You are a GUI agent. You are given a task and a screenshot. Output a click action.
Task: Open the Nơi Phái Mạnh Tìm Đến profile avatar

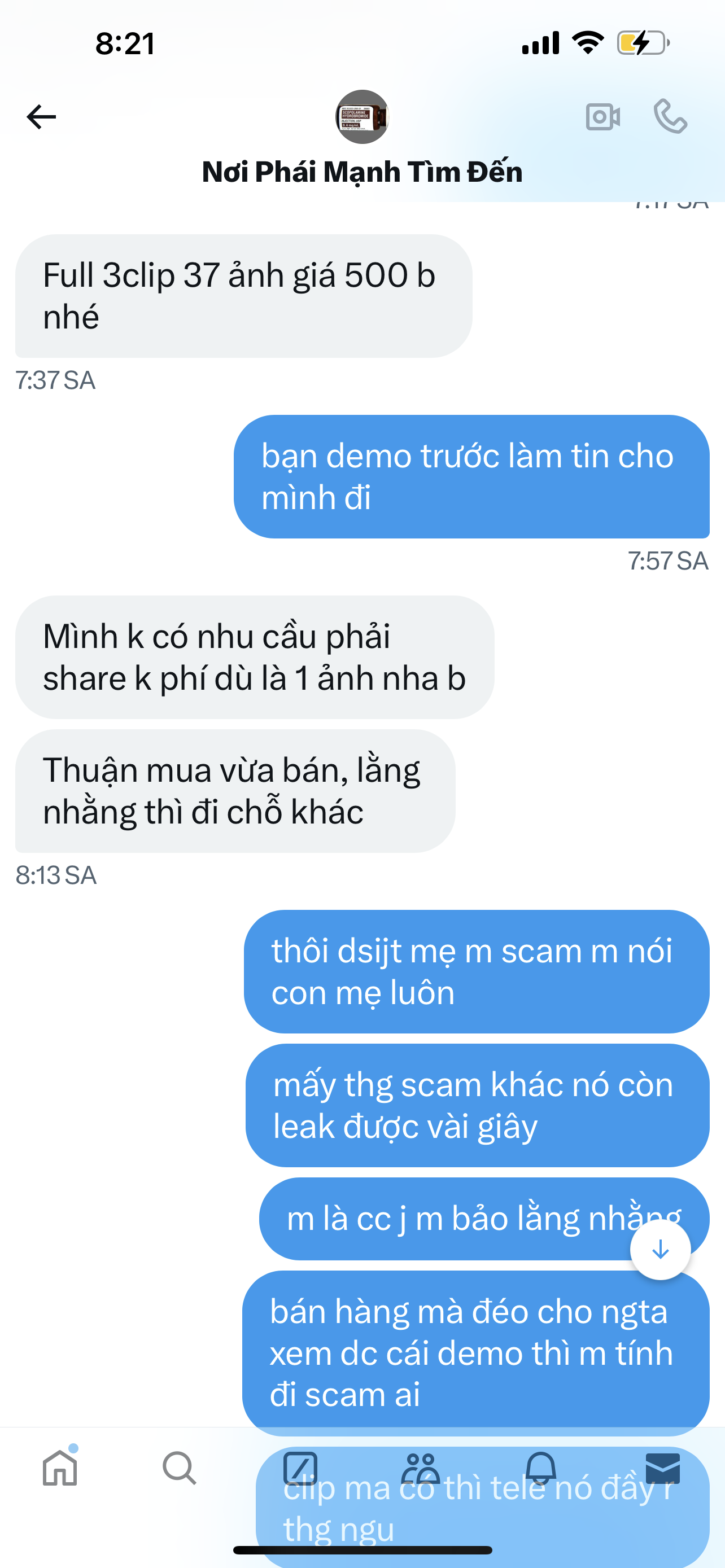(x=362, y=117)
